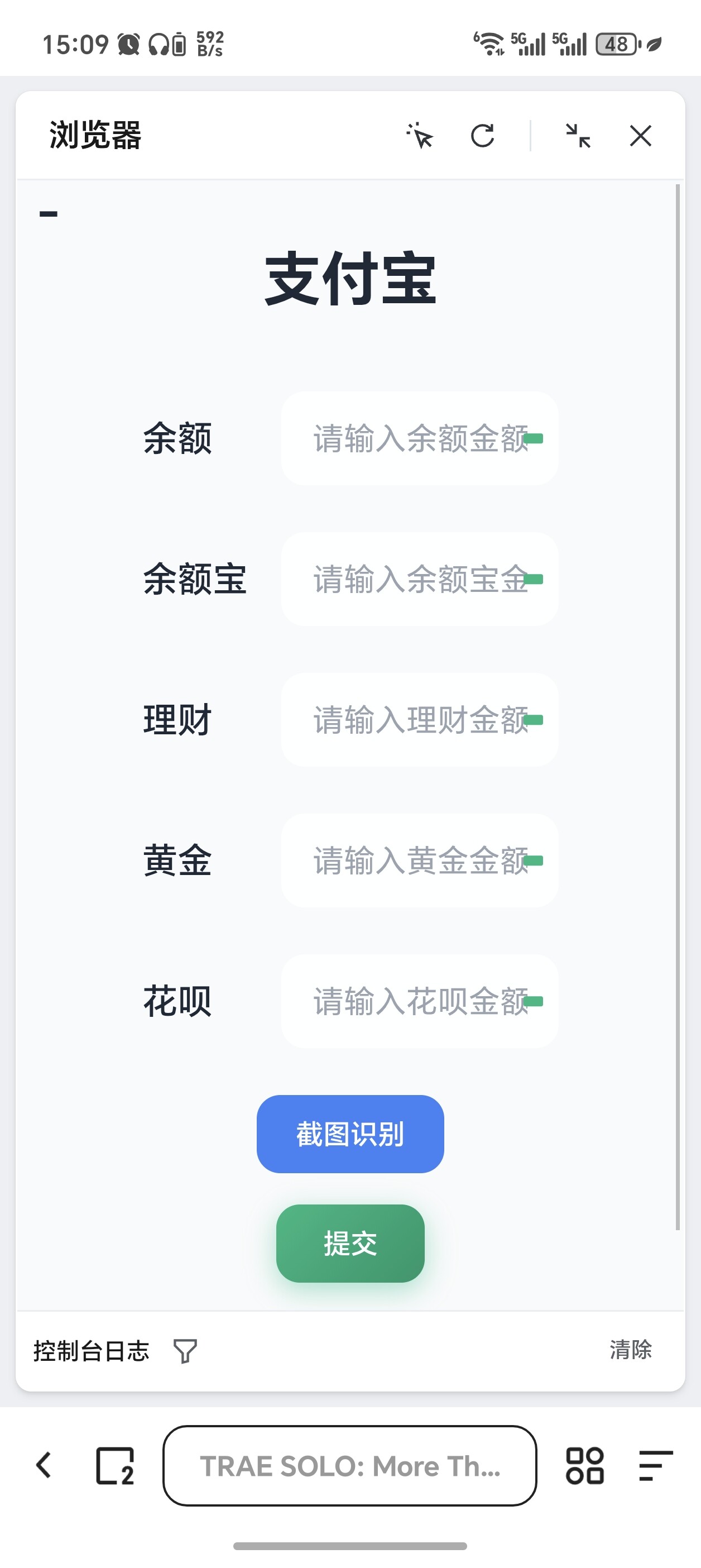701x1568 pixels.
Task: Clear the console logs with 清除
Action: pyautogui.click(x=631, y=1350)
